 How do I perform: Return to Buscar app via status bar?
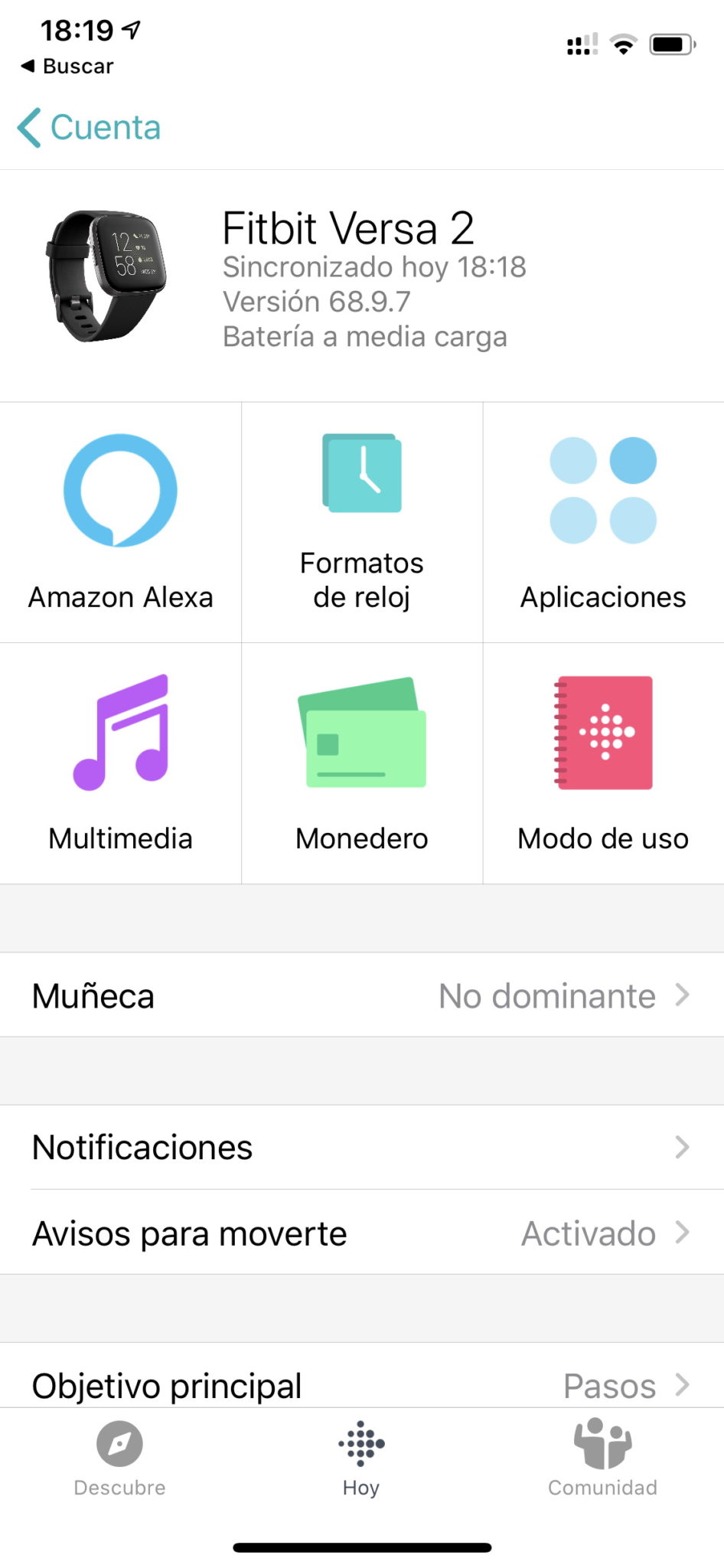[67, 67]
